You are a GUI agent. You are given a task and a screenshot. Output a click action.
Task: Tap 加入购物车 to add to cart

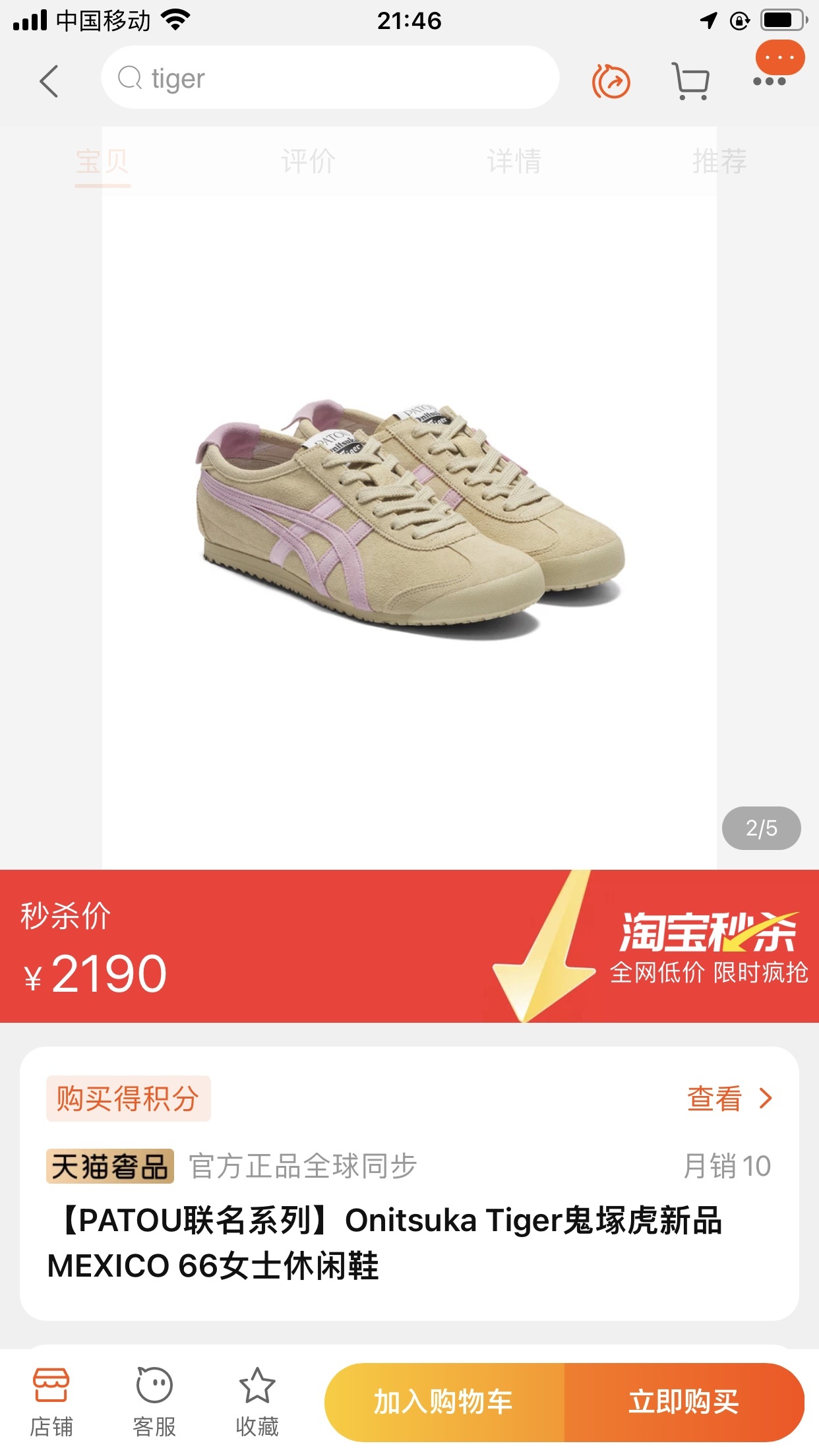[x=444, y=1402]
